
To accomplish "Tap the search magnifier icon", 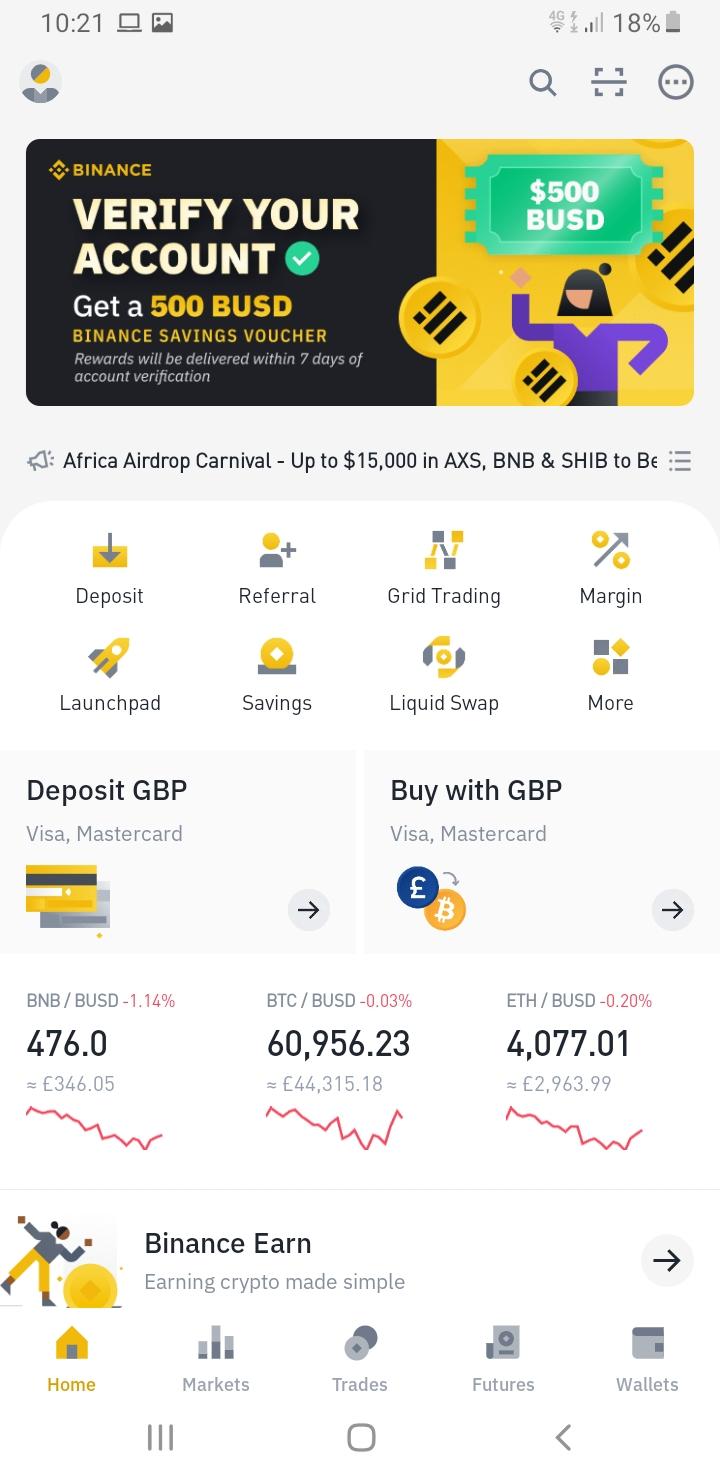I will 542,82.
